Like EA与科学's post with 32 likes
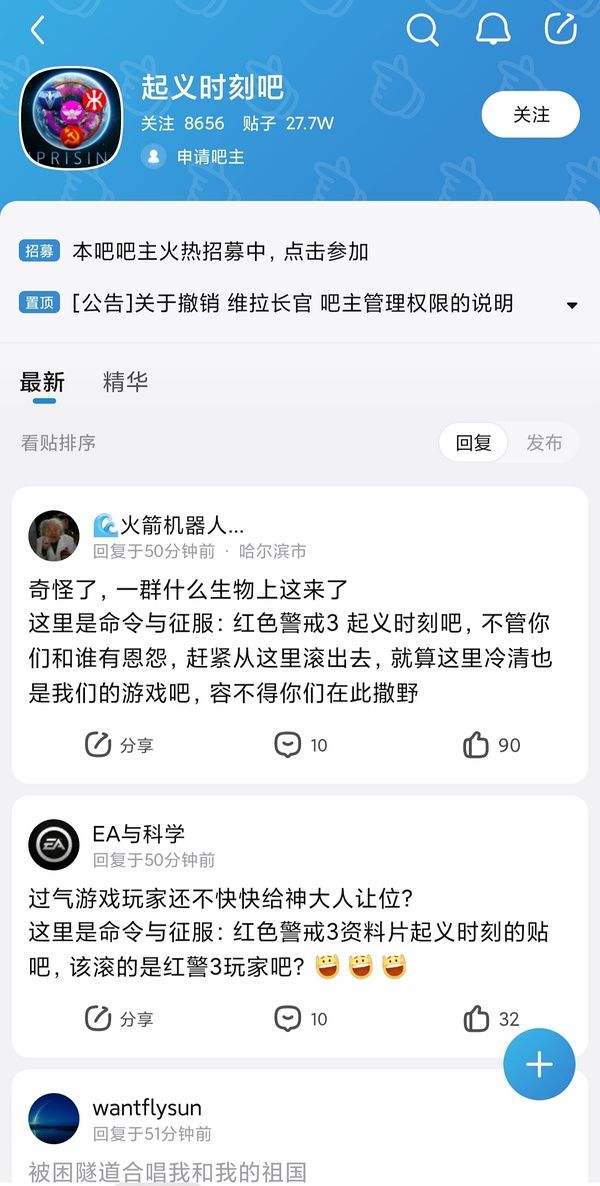The width and height of the screenshot is (600, 1186). pyautogui.click(x=492, y=1019)
